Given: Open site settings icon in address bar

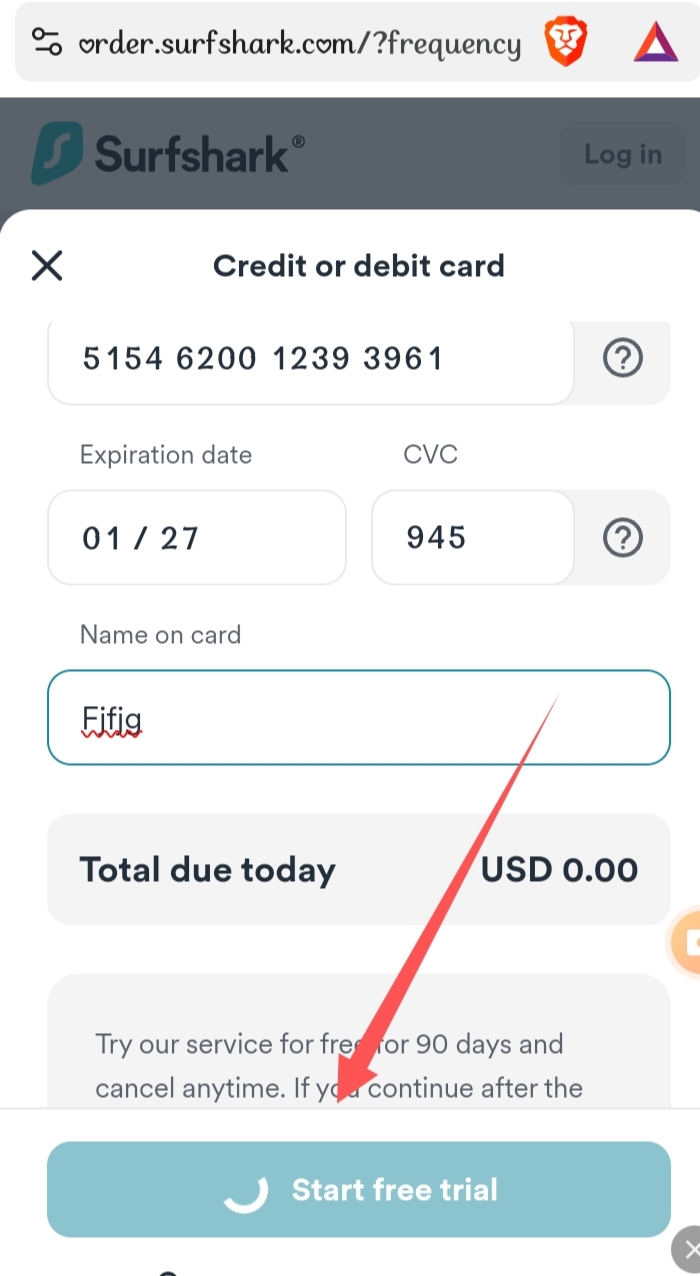Looking at the screenshot, I should 46,43.
